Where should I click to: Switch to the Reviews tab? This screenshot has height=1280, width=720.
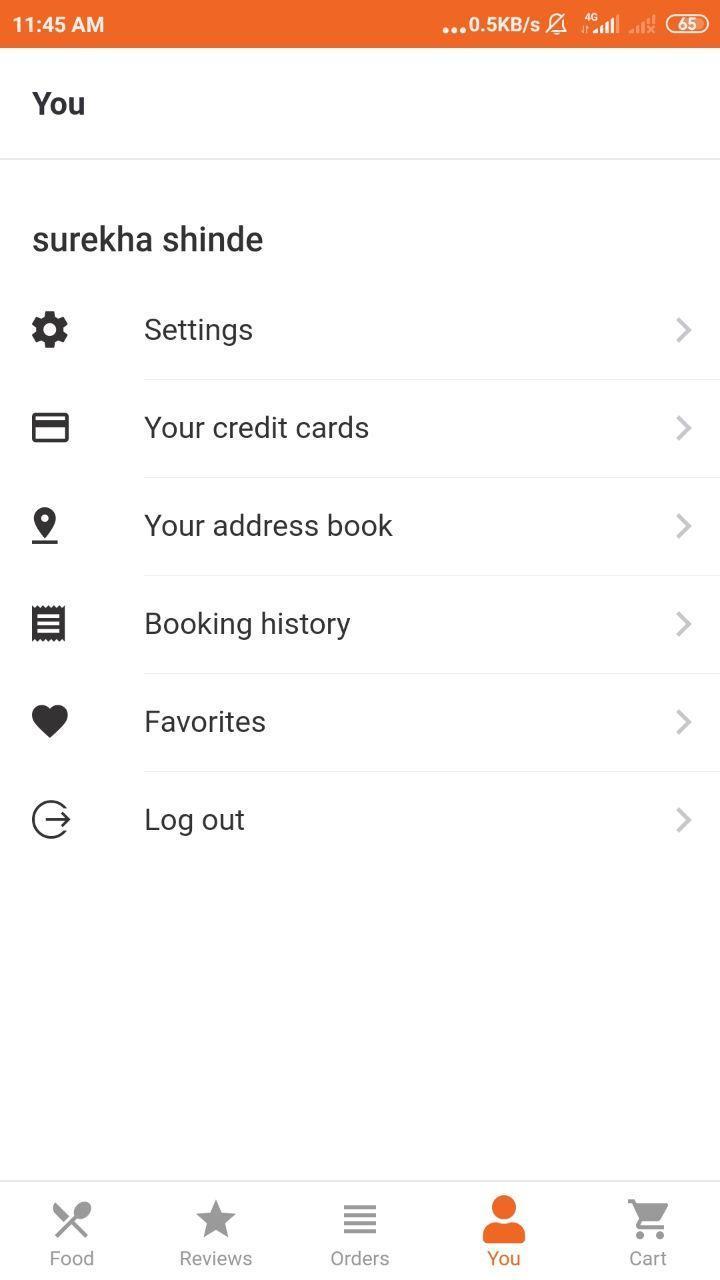(x=216, y=1232)
